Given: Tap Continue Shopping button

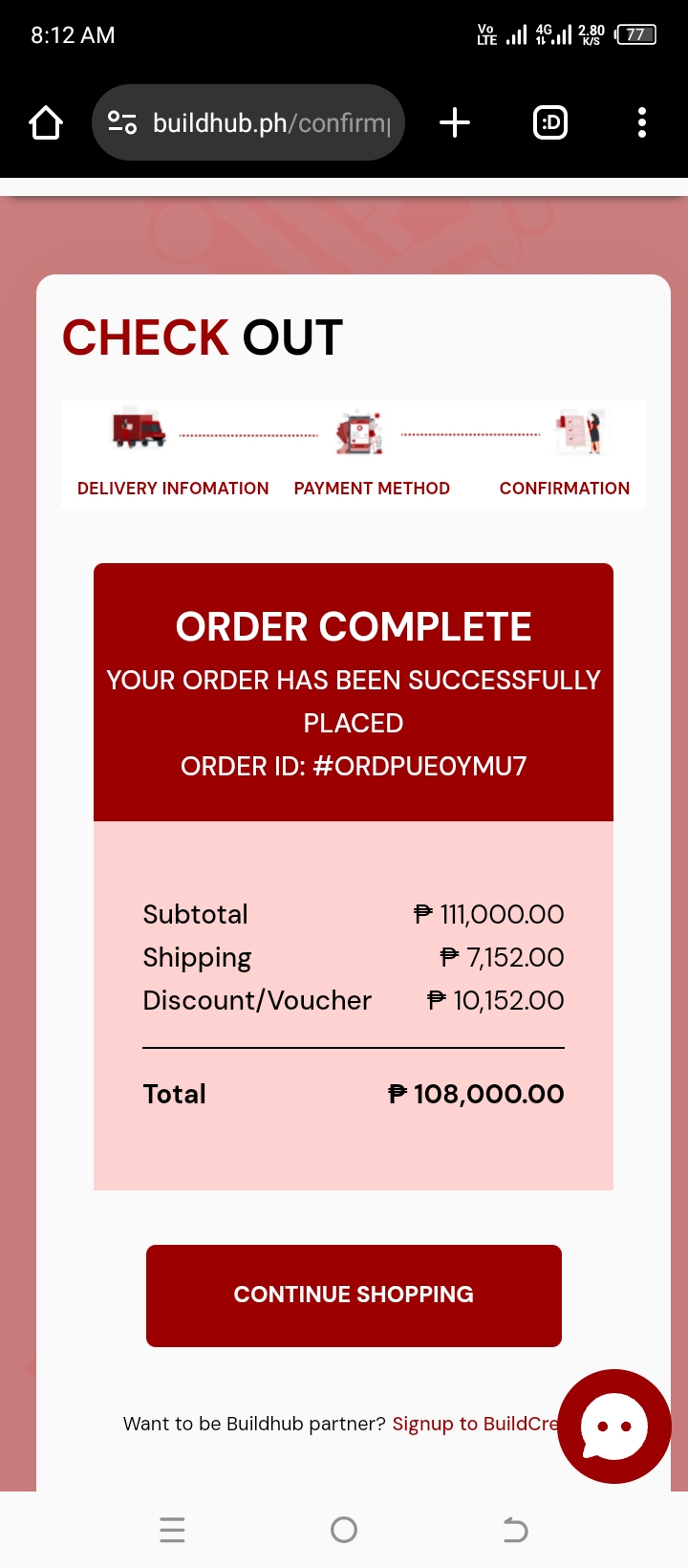Looking at the screenshot, I should tap(354, 1296).
